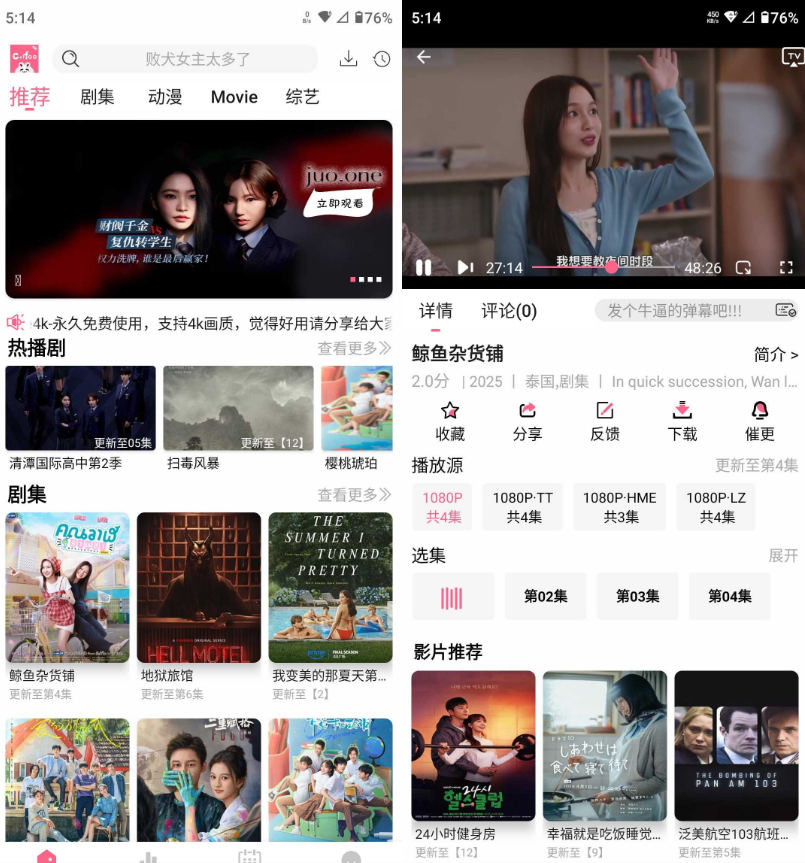The height and width of the screenshot is (863, 805).
Task: Pause the playing video
Action: click(x=424, y=268)
